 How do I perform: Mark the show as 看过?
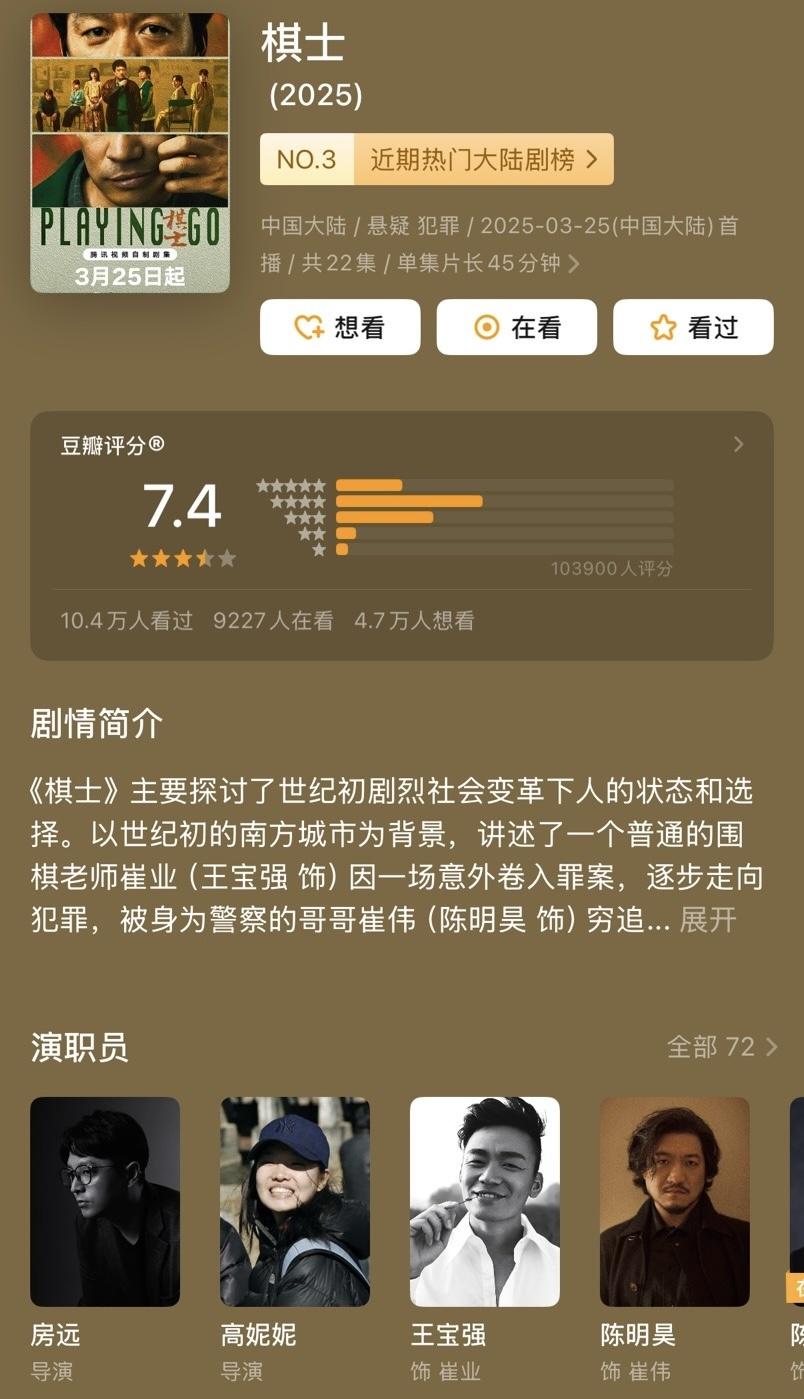[693, 327]
